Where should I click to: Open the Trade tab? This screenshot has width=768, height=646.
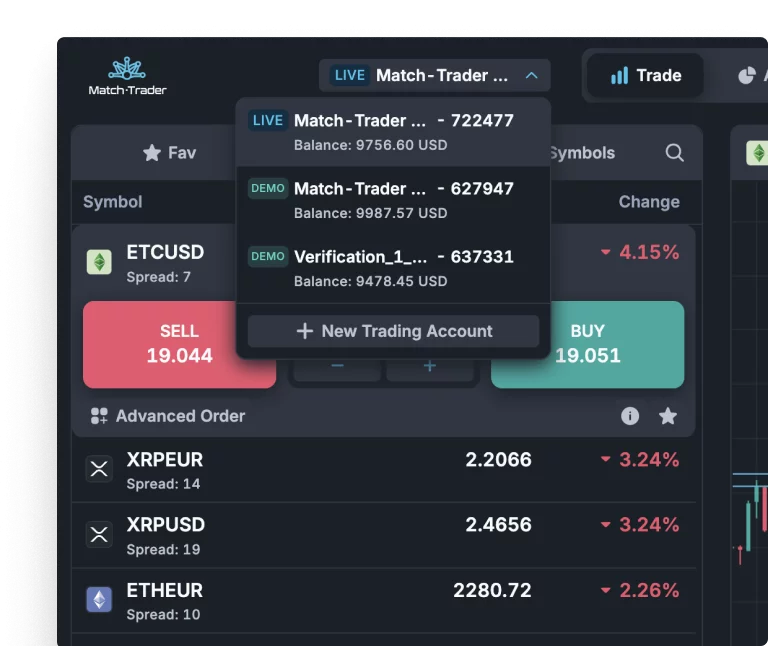[646, 75]
